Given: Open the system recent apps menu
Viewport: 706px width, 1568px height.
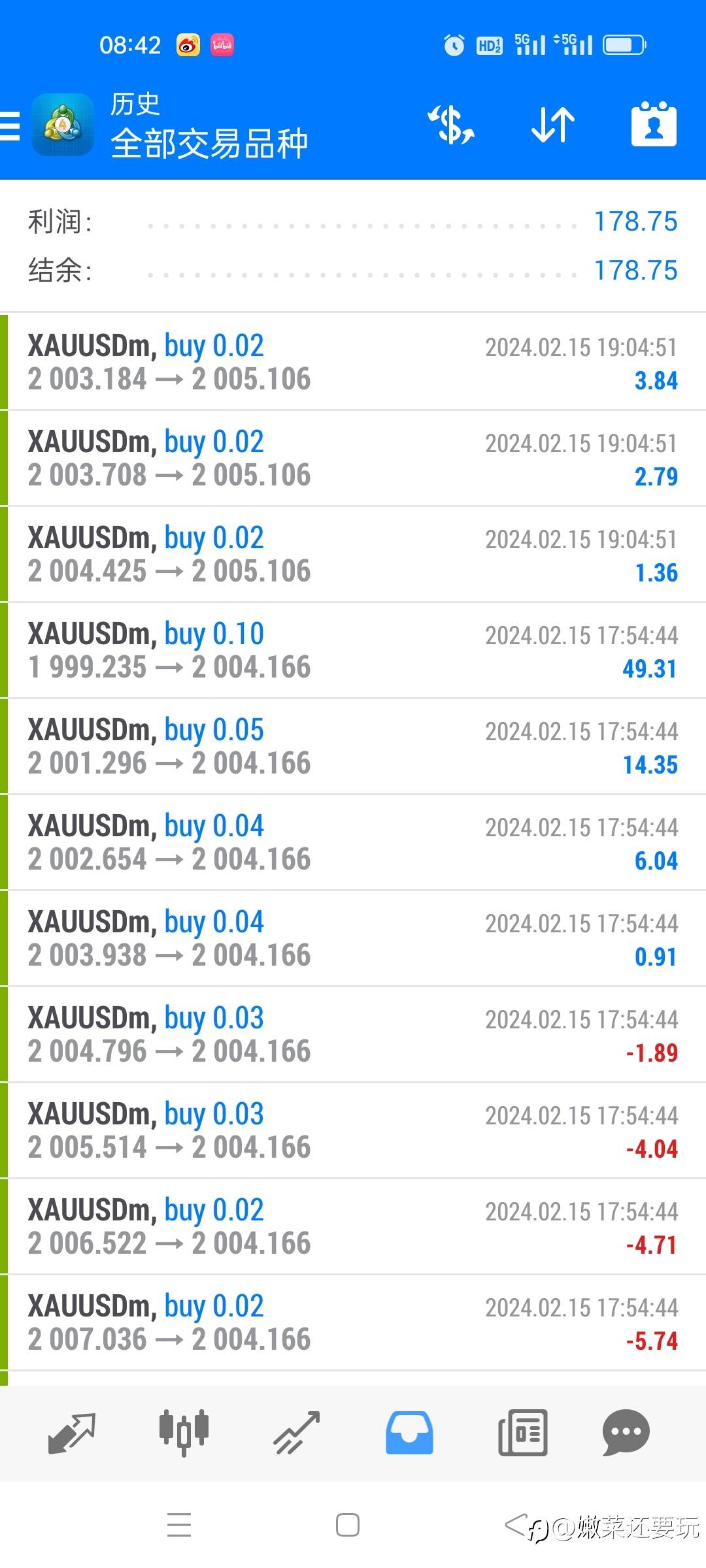Looking at the screenshot, I should 179,1526.
